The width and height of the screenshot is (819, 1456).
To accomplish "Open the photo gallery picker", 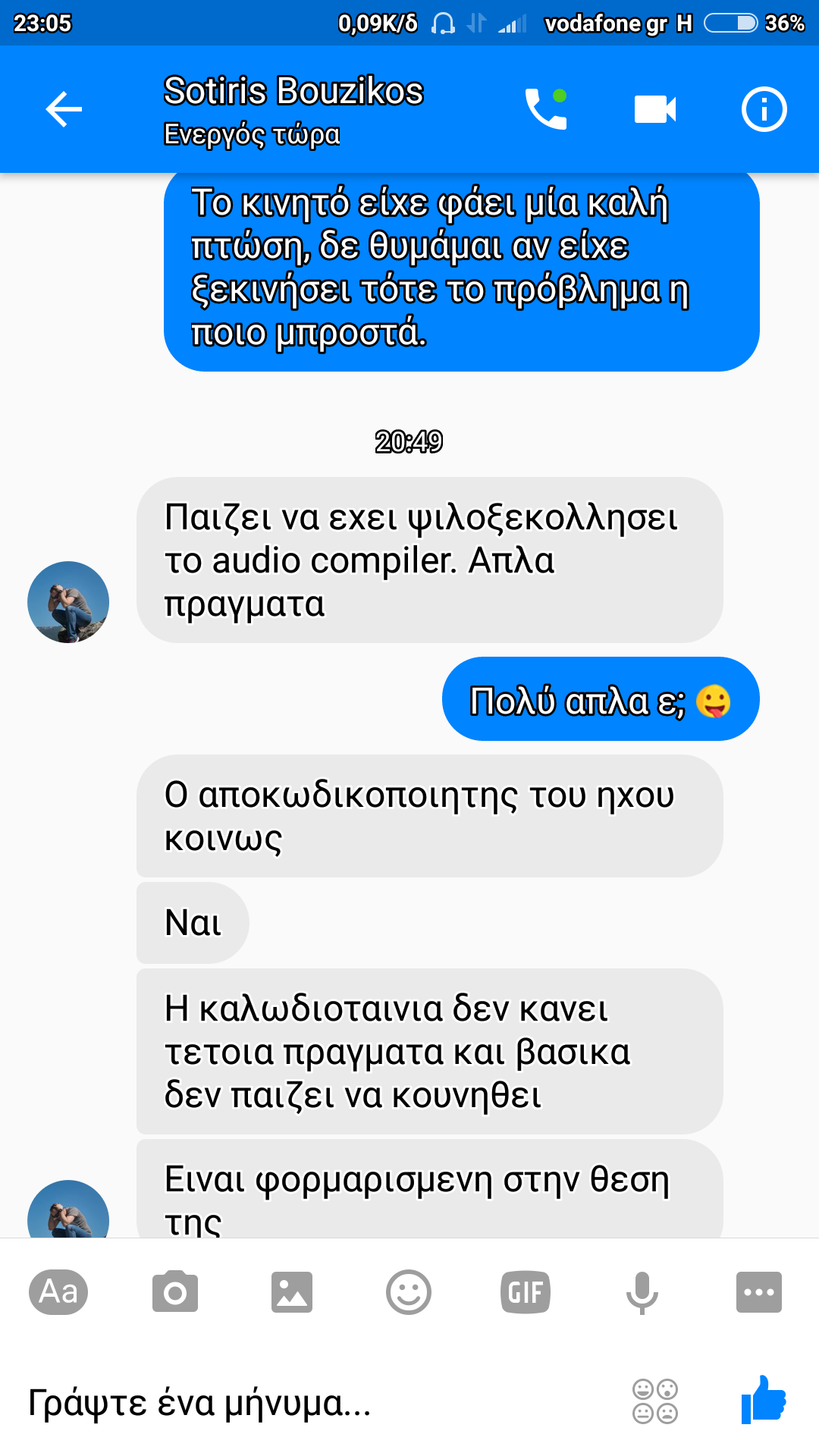I will click(292, 1291).
